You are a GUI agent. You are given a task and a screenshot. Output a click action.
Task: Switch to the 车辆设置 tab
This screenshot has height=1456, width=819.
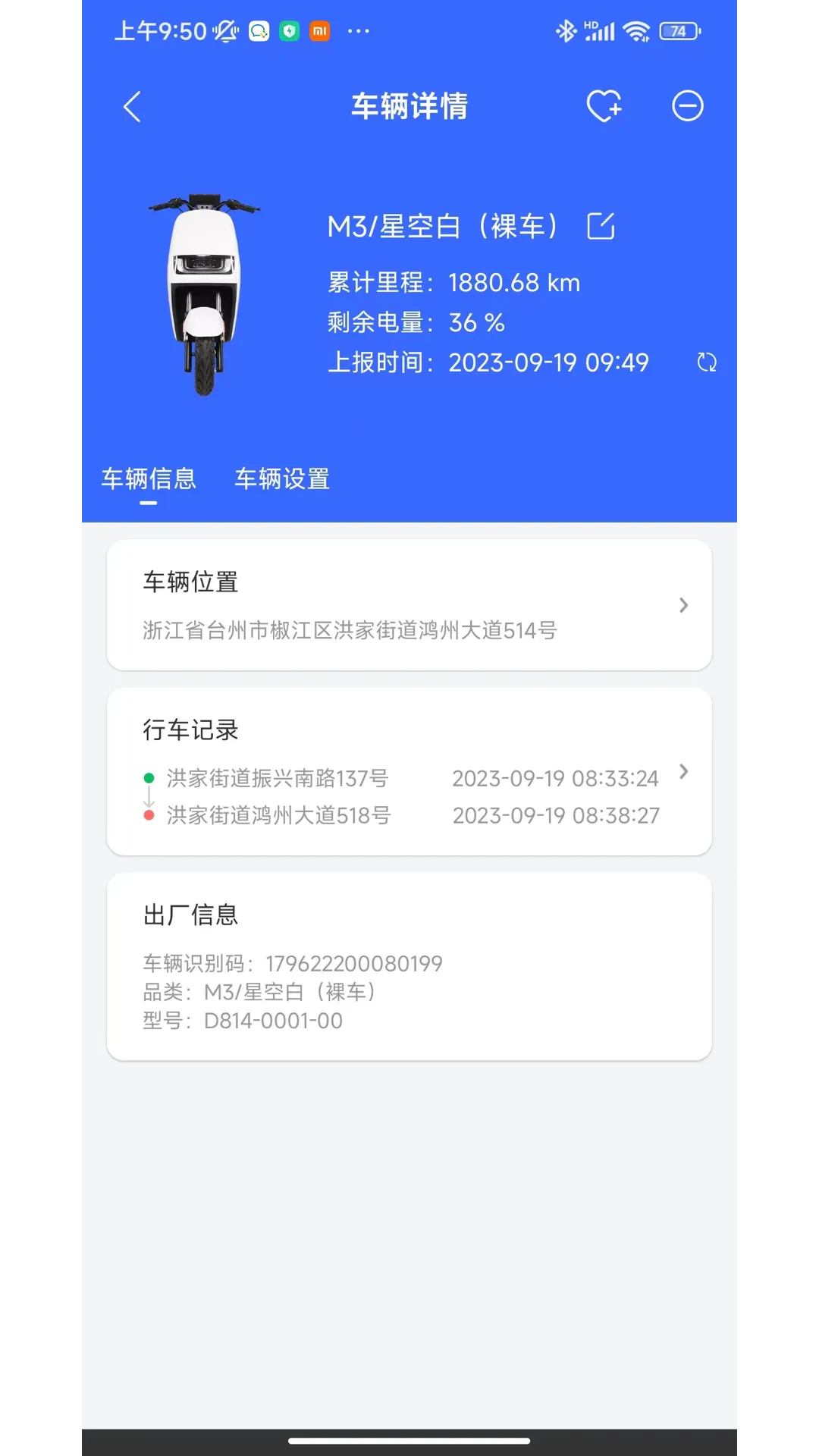(x=281, y=480)
